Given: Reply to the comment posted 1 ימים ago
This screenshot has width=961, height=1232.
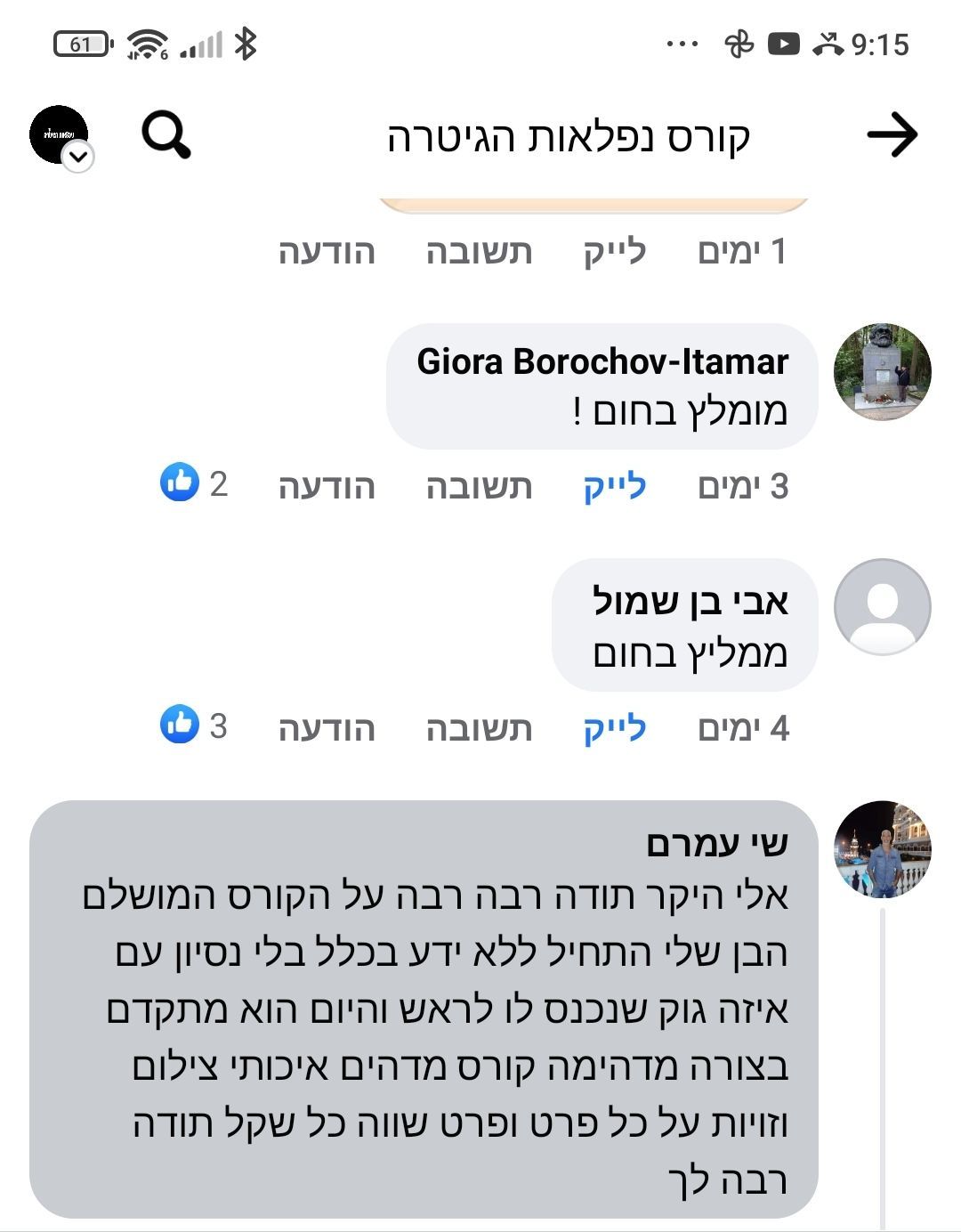Looking at the screenshot, I should tap(479, 252).
